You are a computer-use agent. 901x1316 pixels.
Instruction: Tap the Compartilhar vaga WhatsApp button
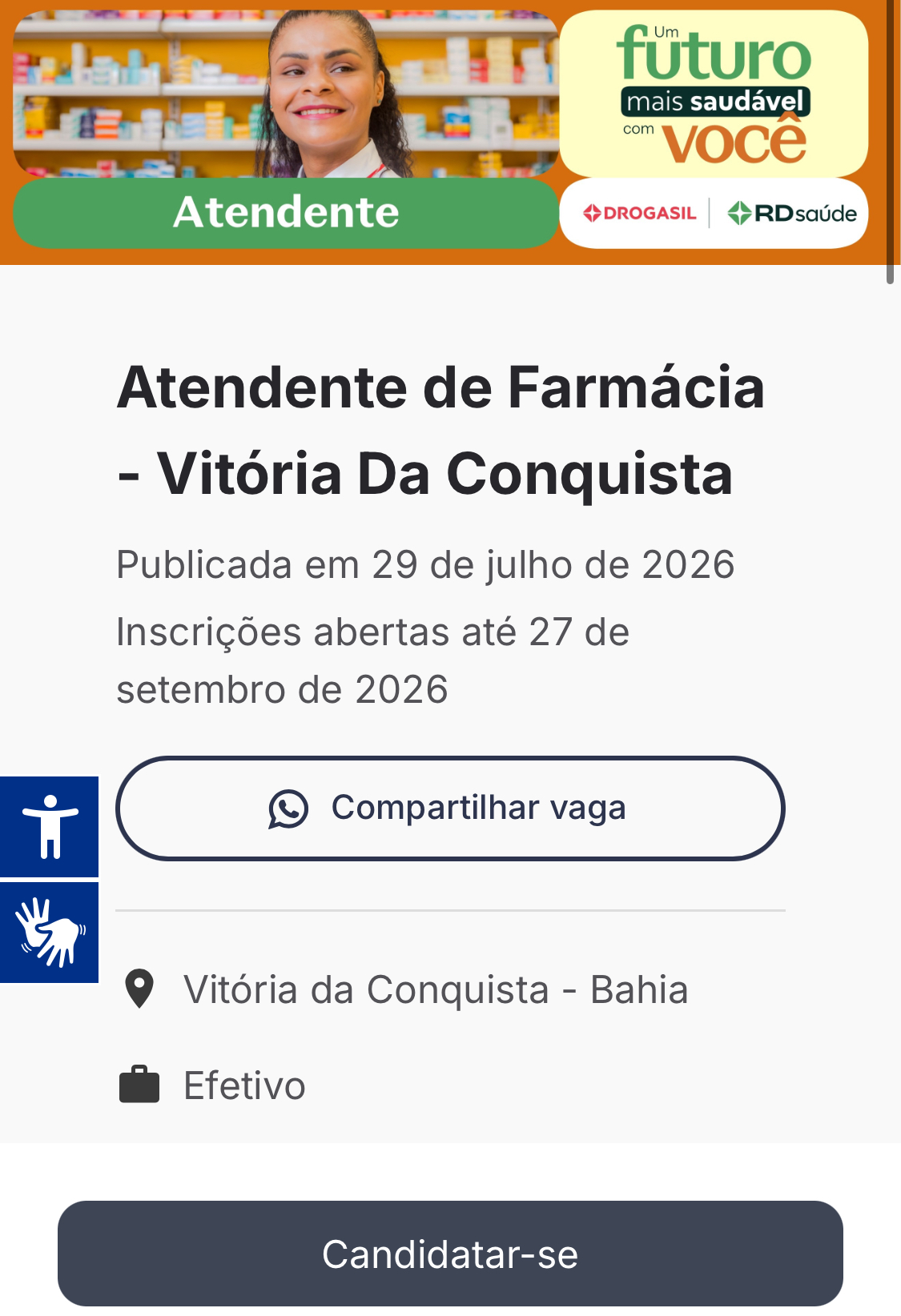(450, 808)
